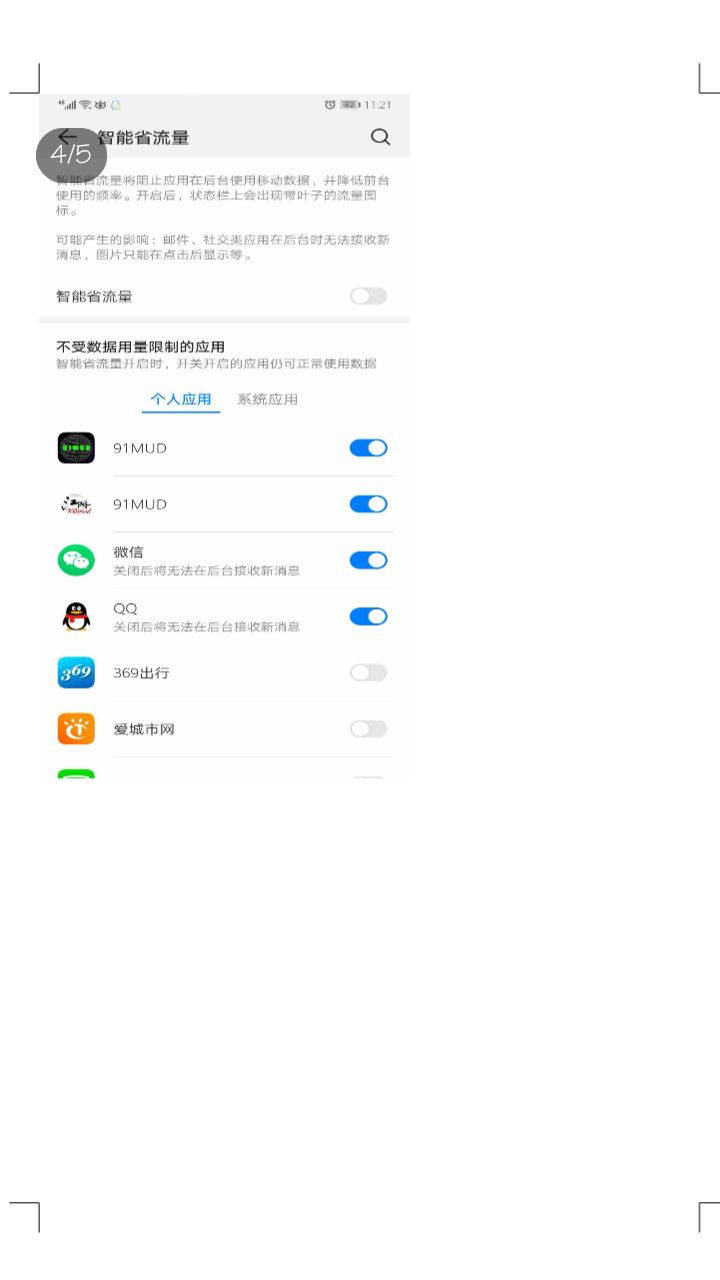The height and width of the screenshot is (1280, 720).
Task: Click the back arrow to return
Action: [x=67, y=138]
